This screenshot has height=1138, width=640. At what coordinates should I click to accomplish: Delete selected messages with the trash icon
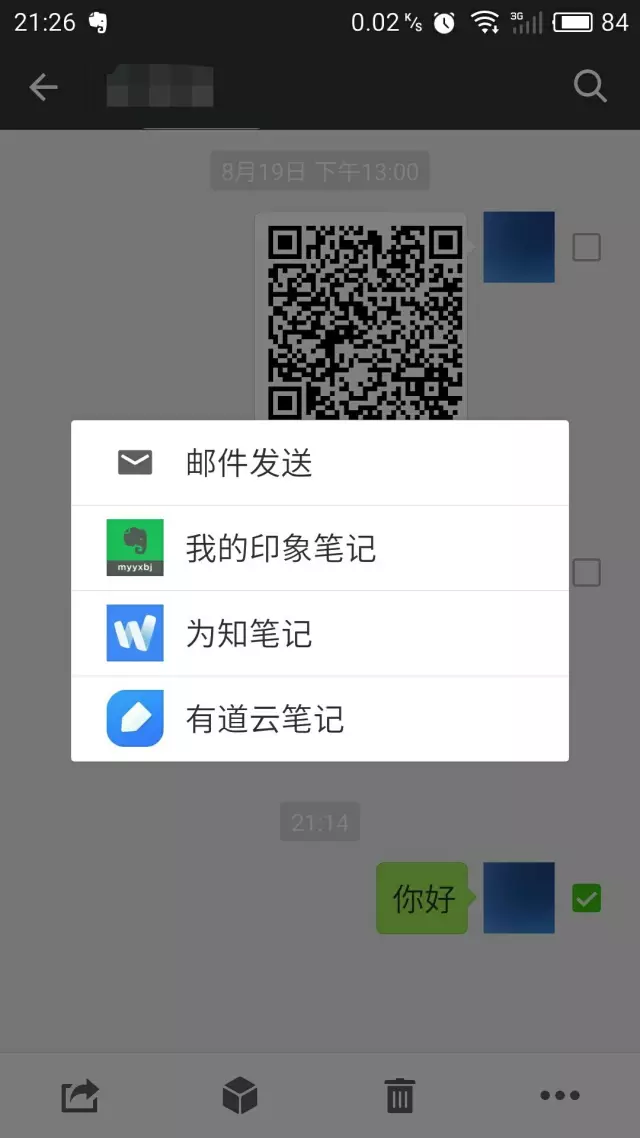pyautogui.click(x=400, y=1096)
